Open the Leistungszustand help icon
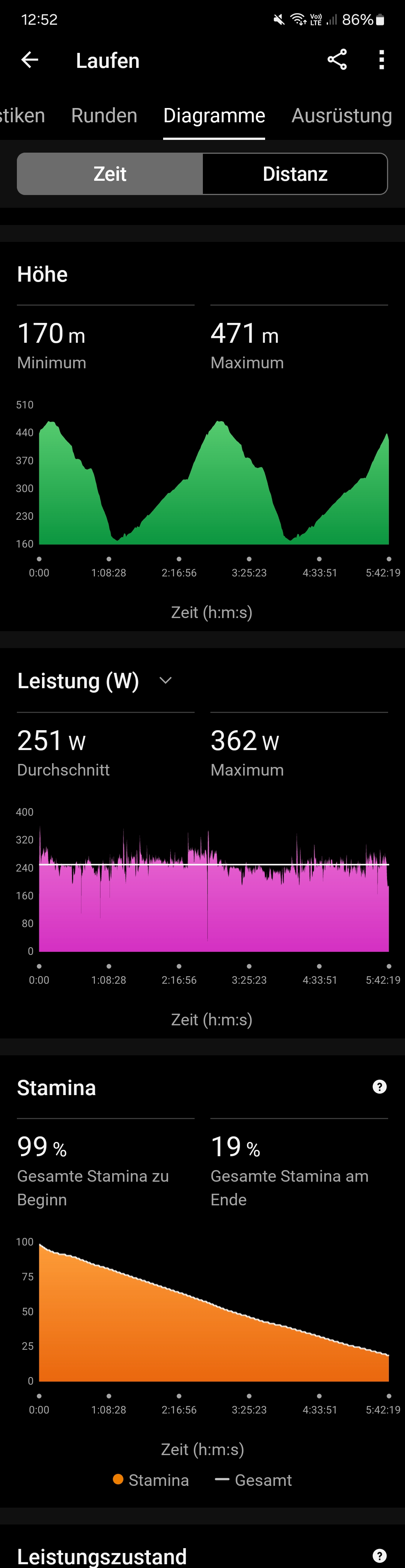The image size is (405, 1568). coord(379,1556)
